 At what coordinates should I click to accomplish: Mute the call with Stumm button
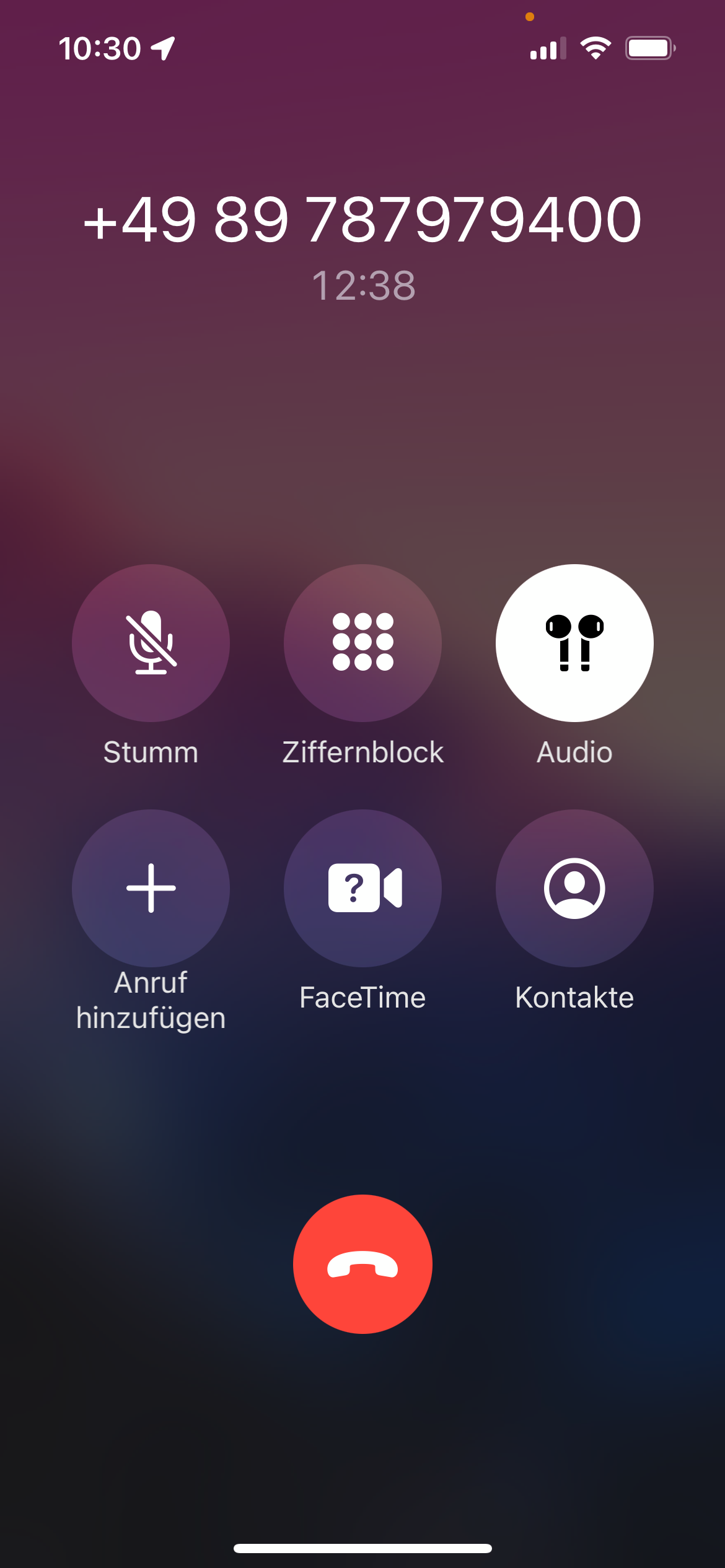click(x=151, y=643)
